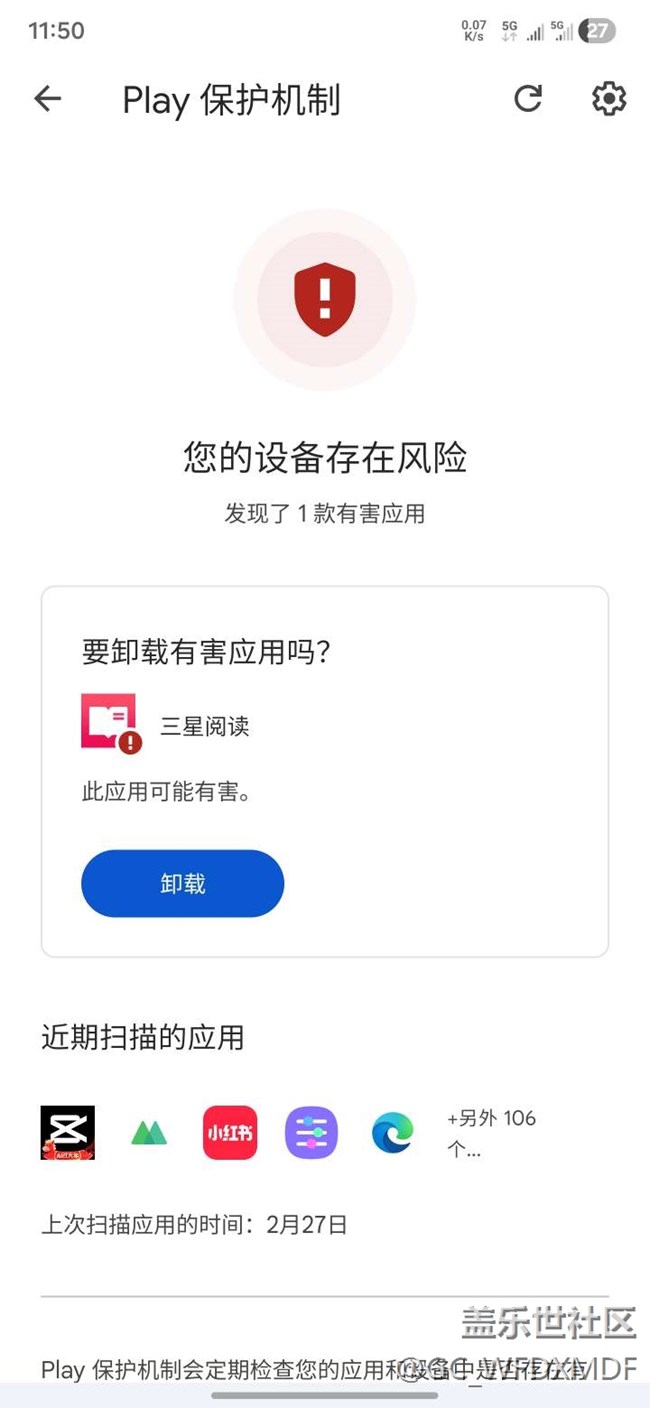This screenshot has width=650, height=1408.
Task: Uninstall the harmful app with 卸载
Action: [182, 883]
